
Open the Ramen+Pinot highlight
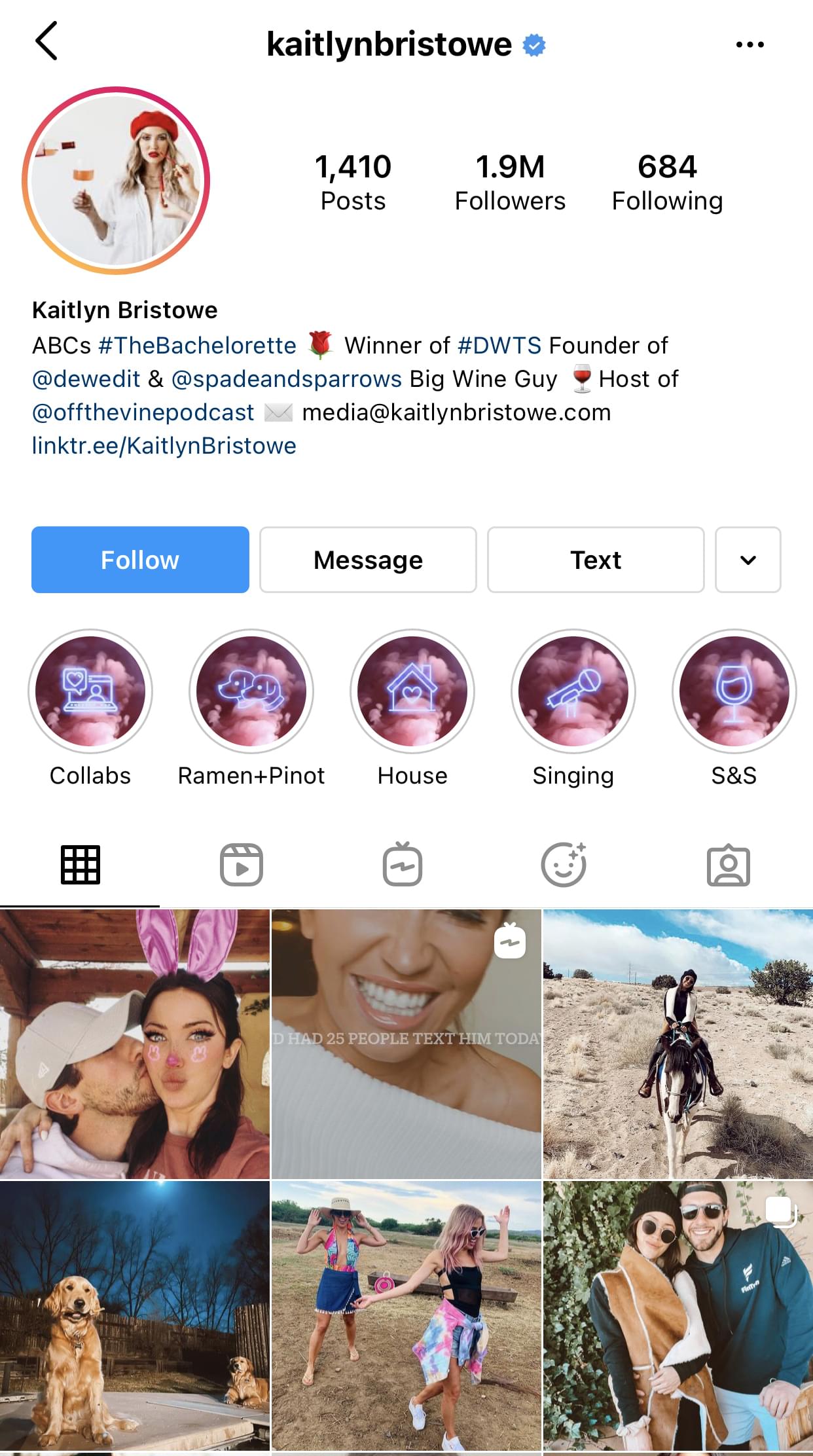point(251,691)
